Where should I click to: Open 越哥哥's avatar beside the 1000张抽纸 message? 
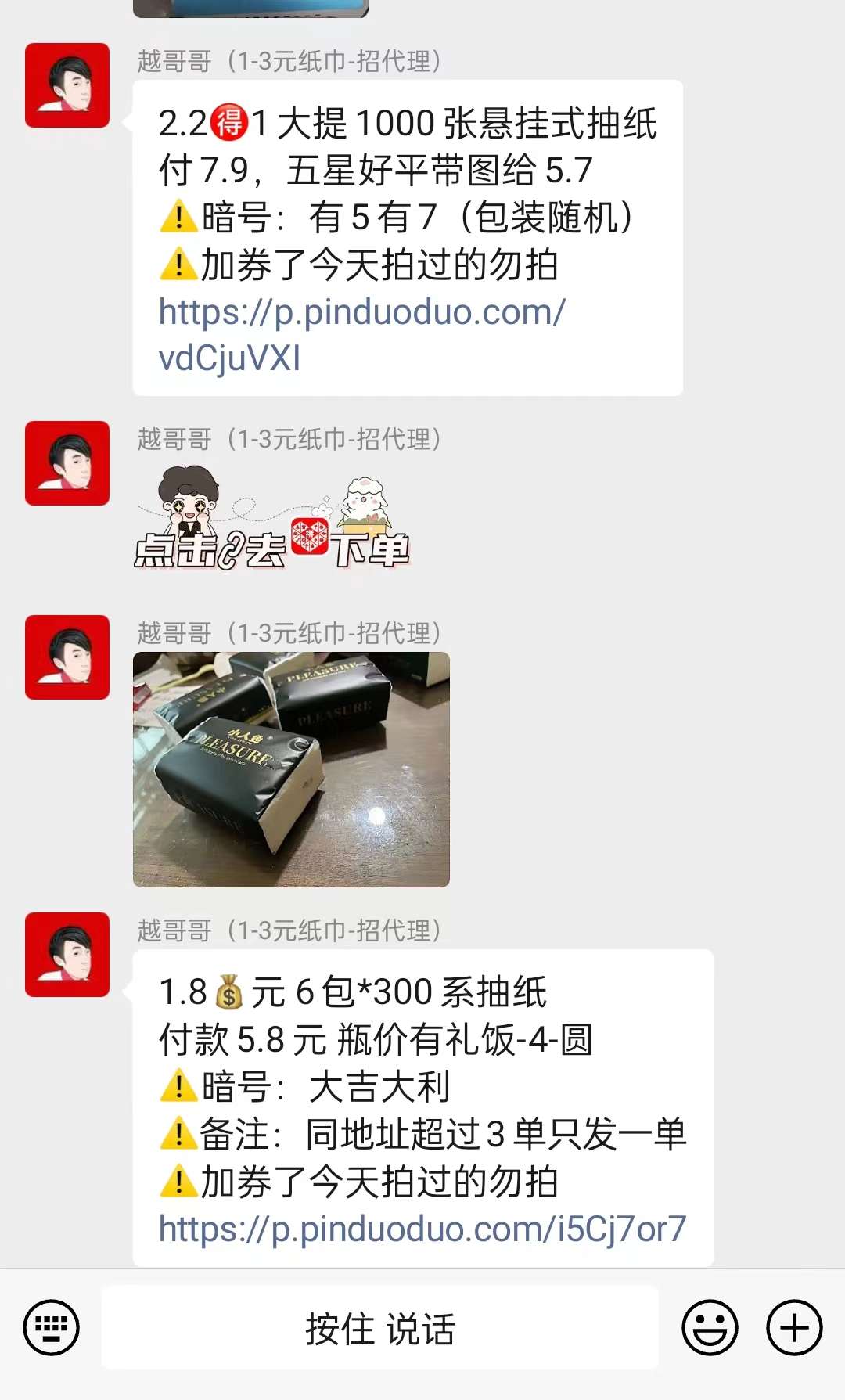[x=67, y=85]
